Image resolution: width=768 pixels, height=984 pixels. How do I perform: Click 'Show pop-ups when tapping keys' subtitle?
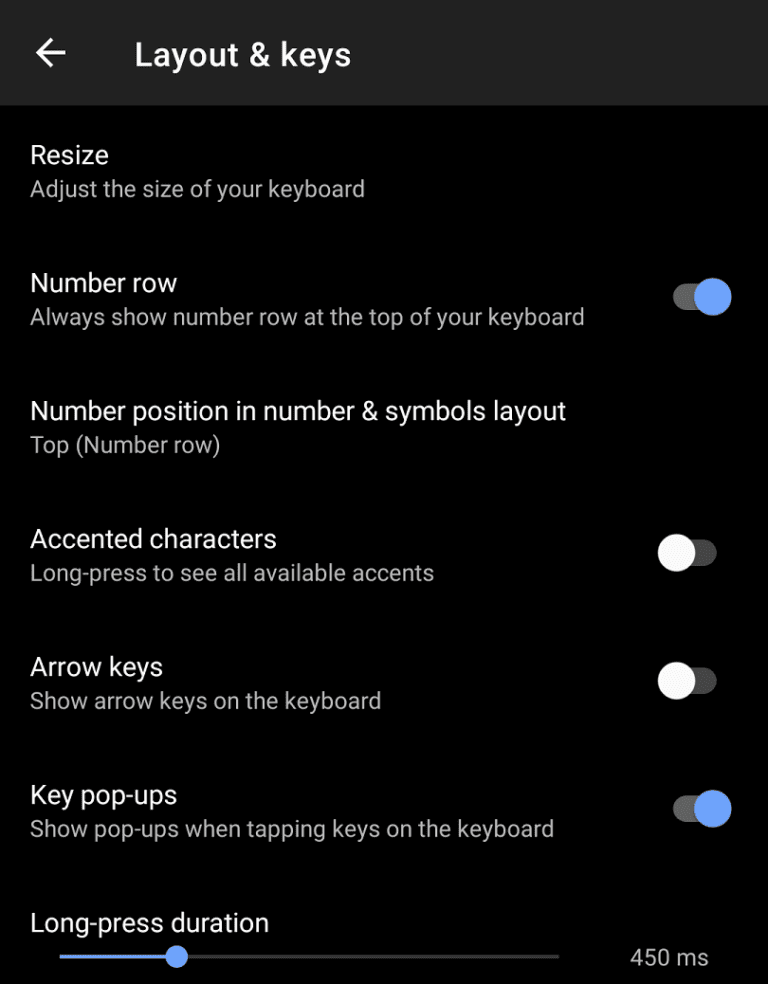(x=293, y=829)
